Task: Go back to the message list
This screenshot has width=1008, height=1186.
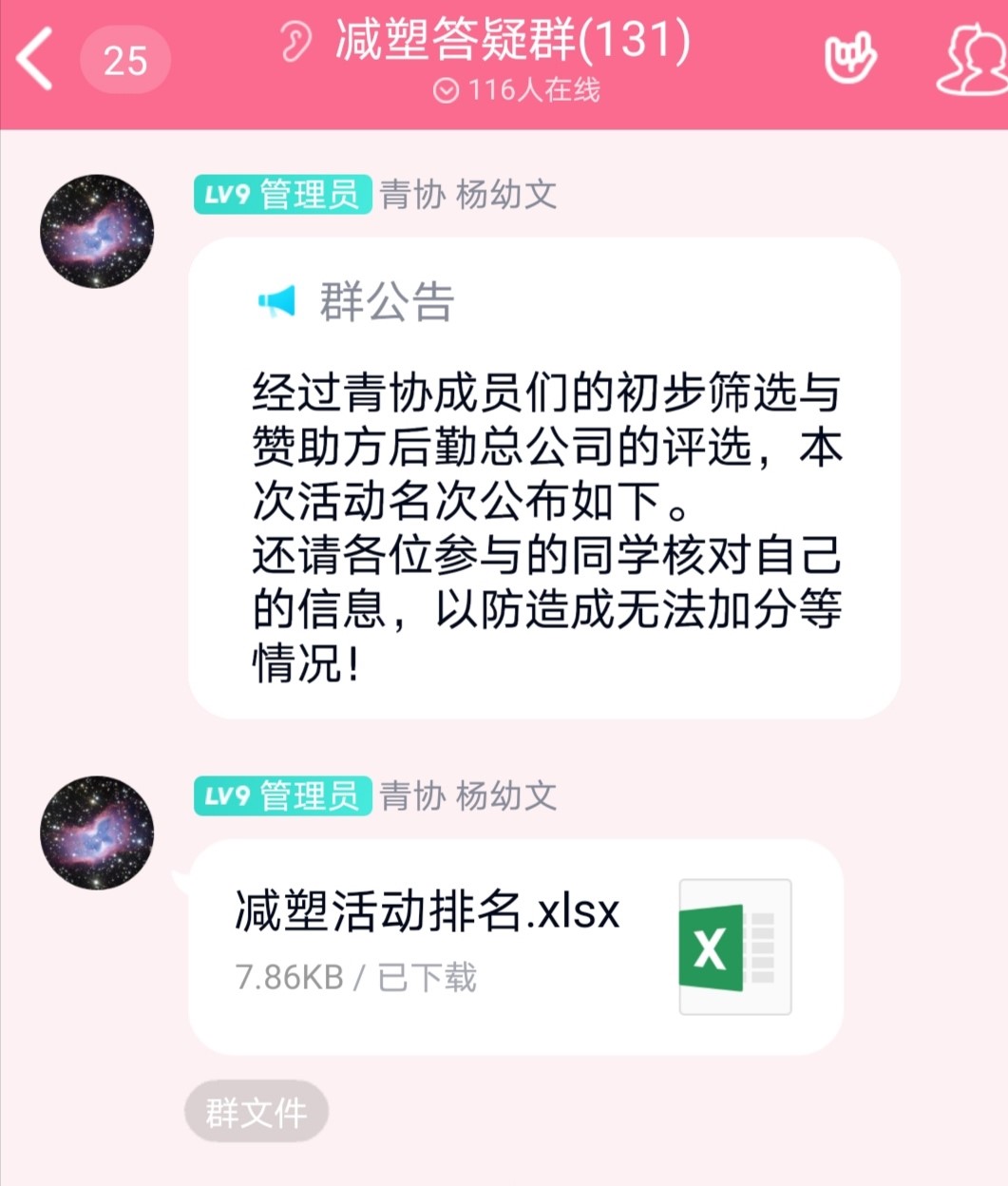Action: [x=36, y=59]
